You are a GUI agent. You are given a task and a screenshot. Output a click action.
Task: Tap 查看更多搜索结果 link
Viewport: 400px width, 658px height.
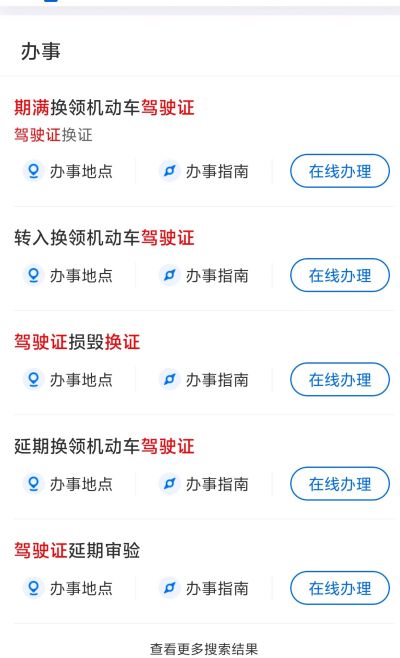204,649
